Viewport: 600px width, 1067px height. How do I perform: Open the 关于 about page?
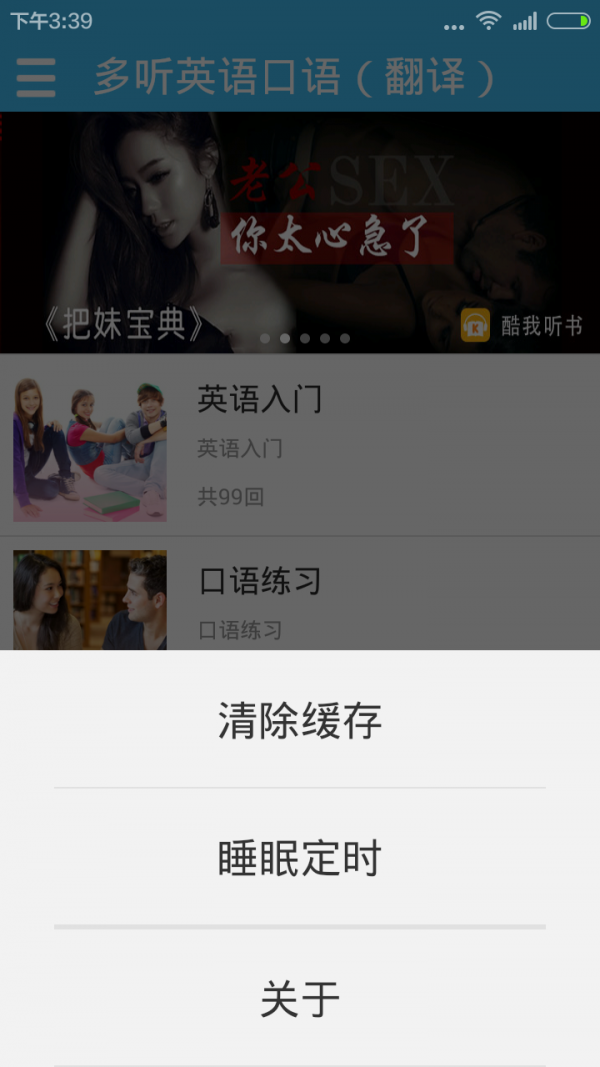[x=300, y=998]
